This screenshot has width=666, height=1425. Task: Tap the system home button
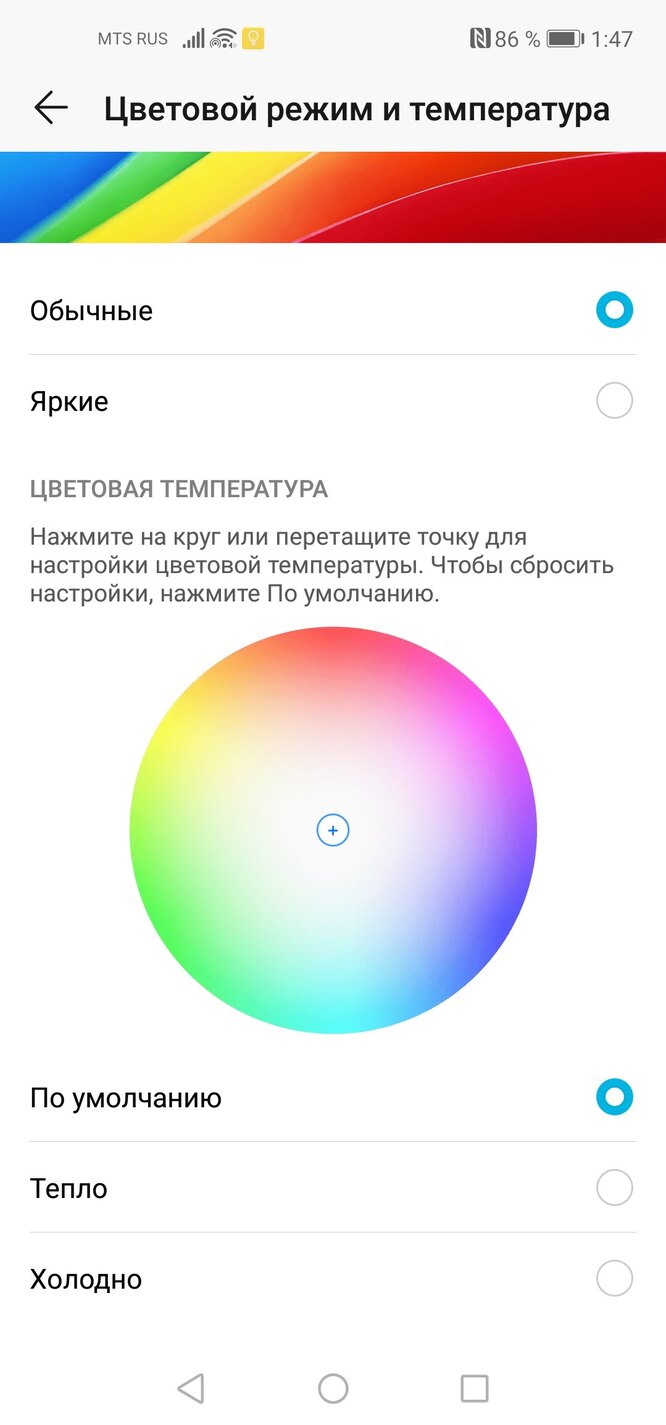(333, 1388)
